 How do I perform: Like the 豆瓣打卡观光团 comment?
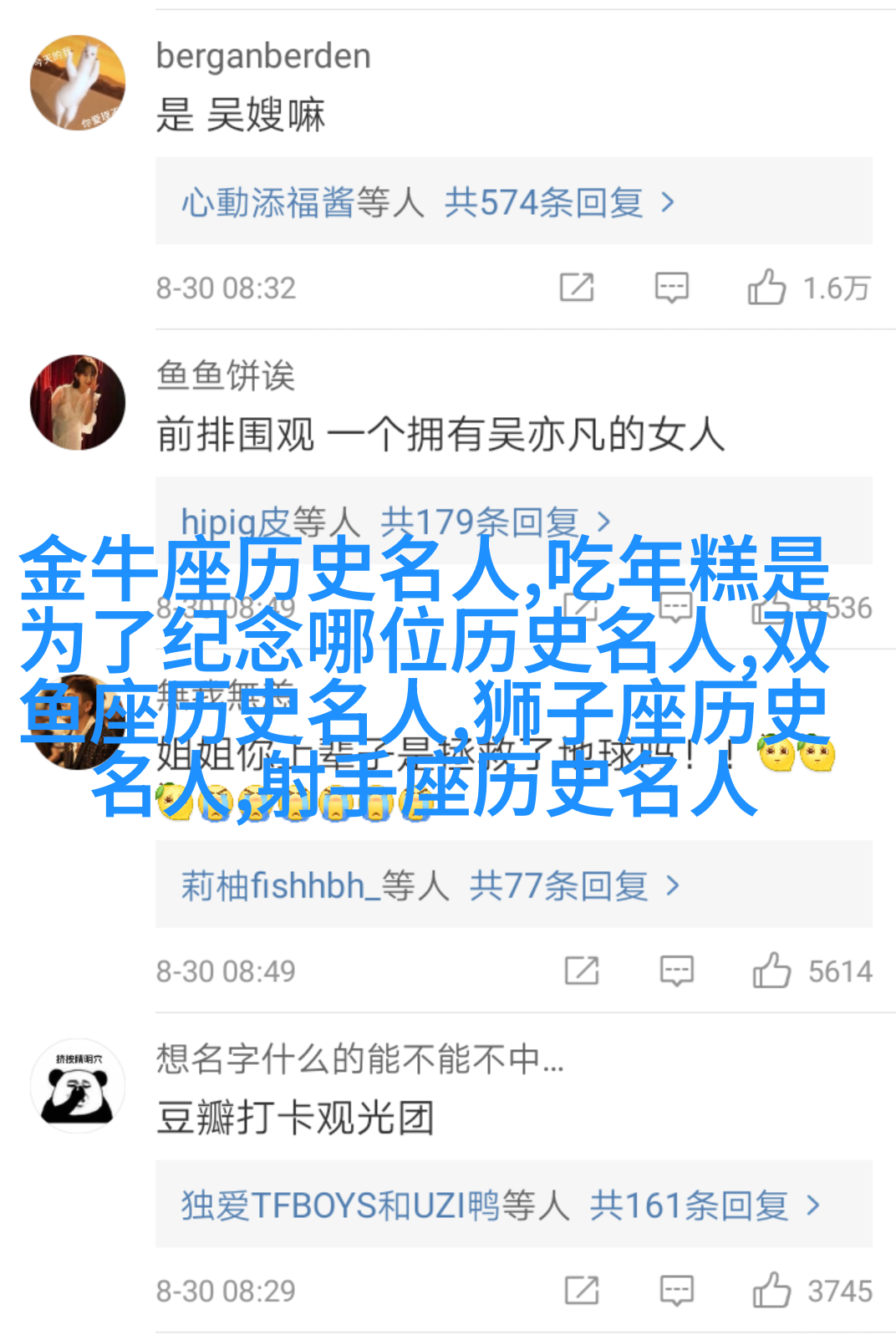[x=771, y=1291]
